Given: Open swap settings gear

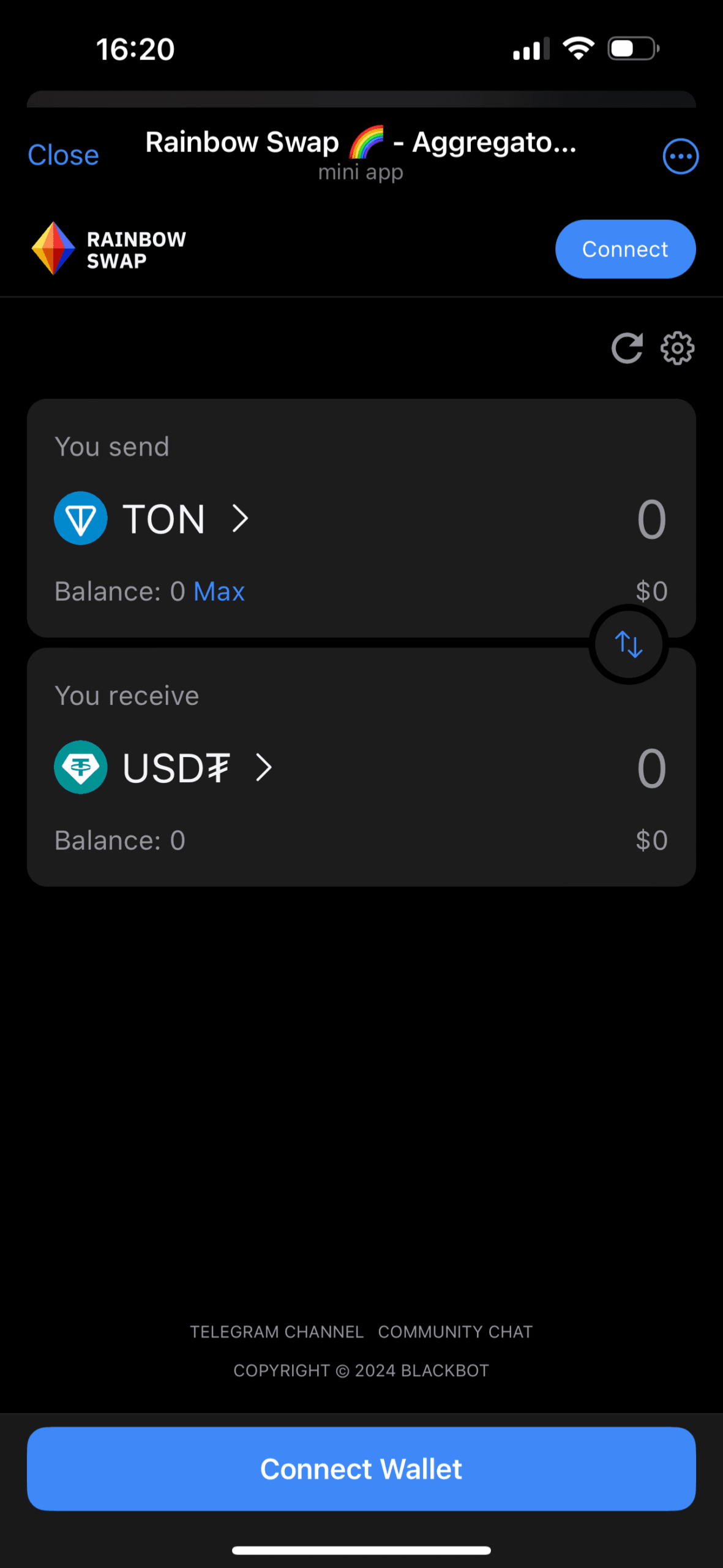Looking at the screenshot, I should pyautogui.click(x=677, y=349).
